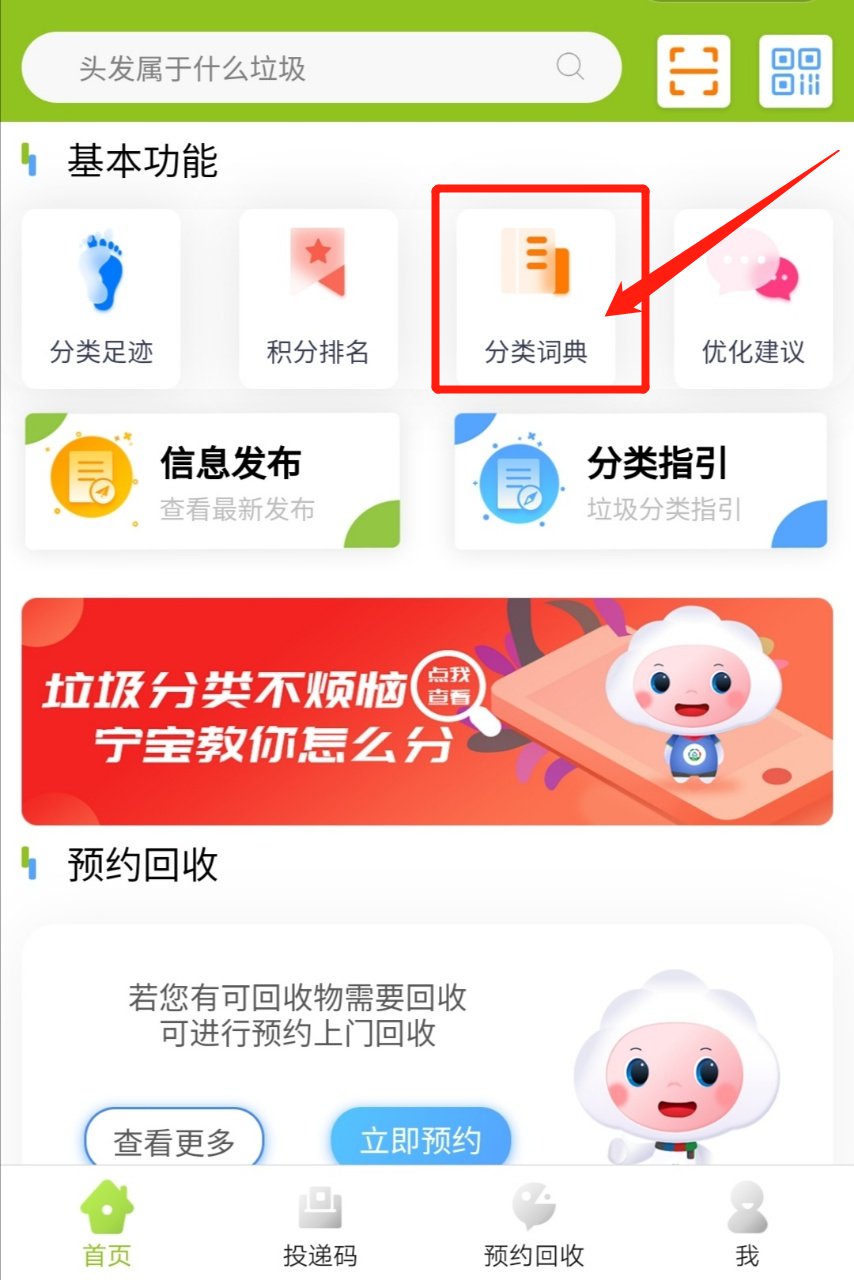Screen dimensions: 854x1280
Task: Open 分类足迹 feature
Action: tap(101, 298)
